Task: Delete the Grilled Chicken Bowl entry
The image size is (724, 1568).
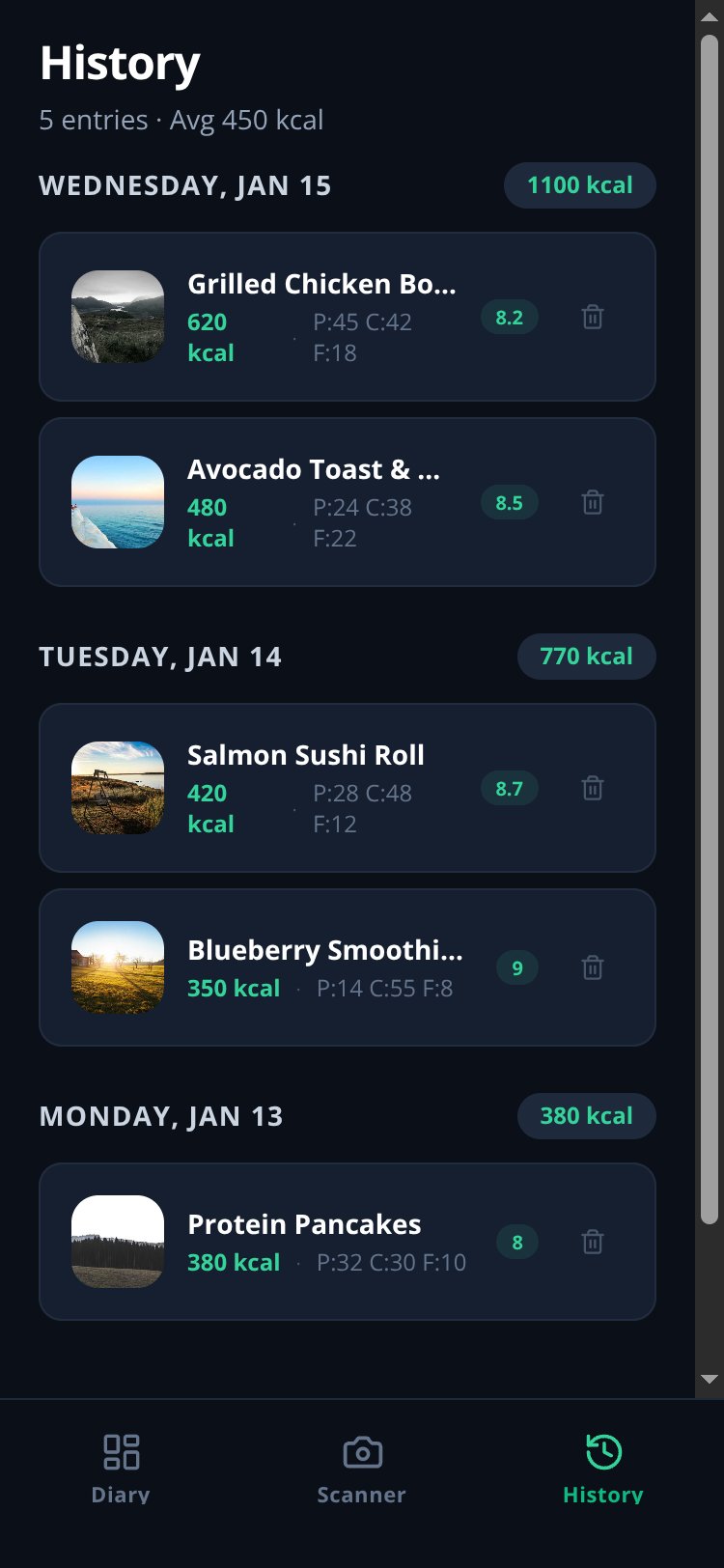Action: coord(593,317)
